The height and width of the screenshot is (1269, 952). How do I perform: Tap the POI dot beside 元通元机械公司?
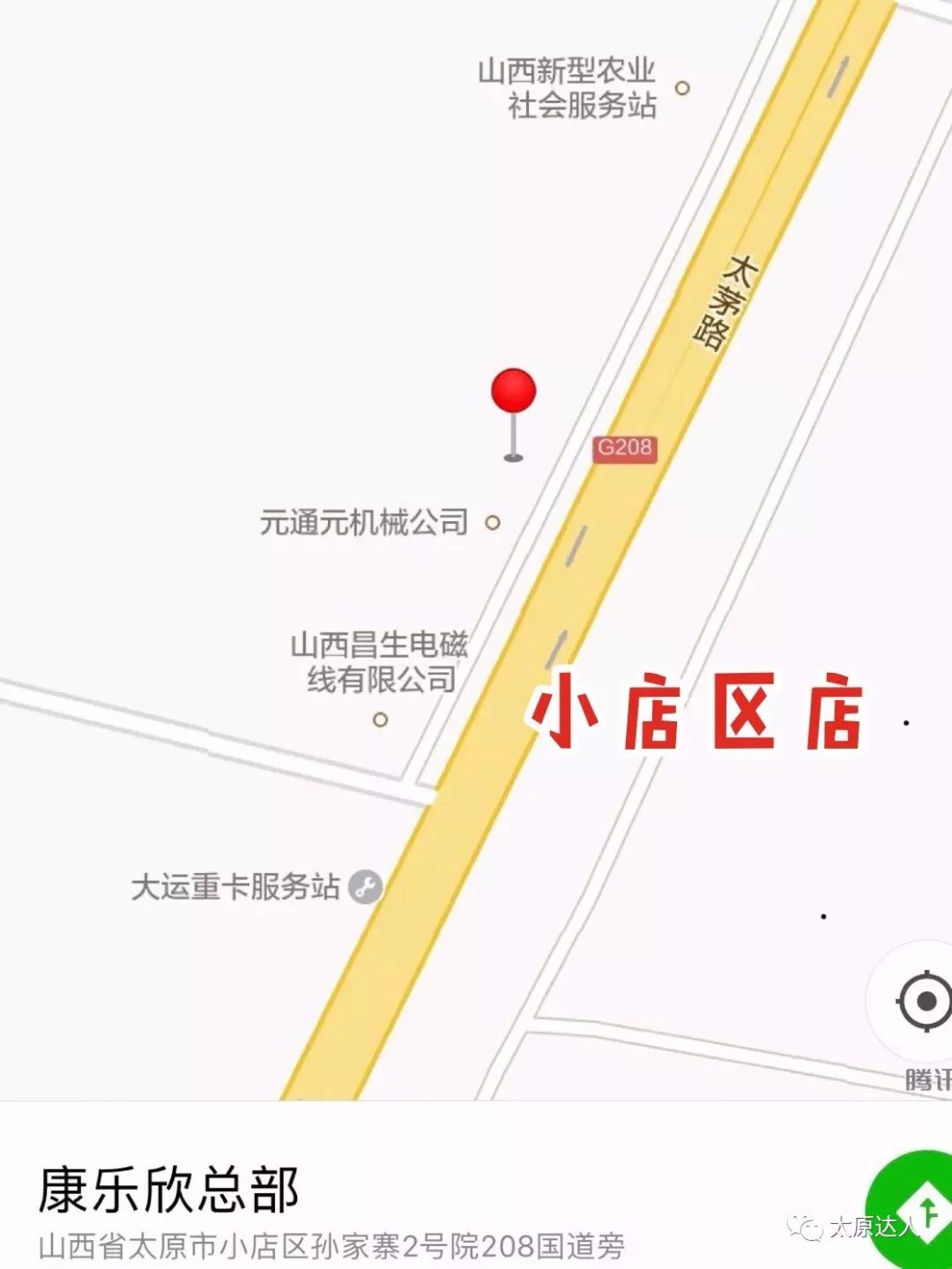pyautogui.click(x=492, y=522)
